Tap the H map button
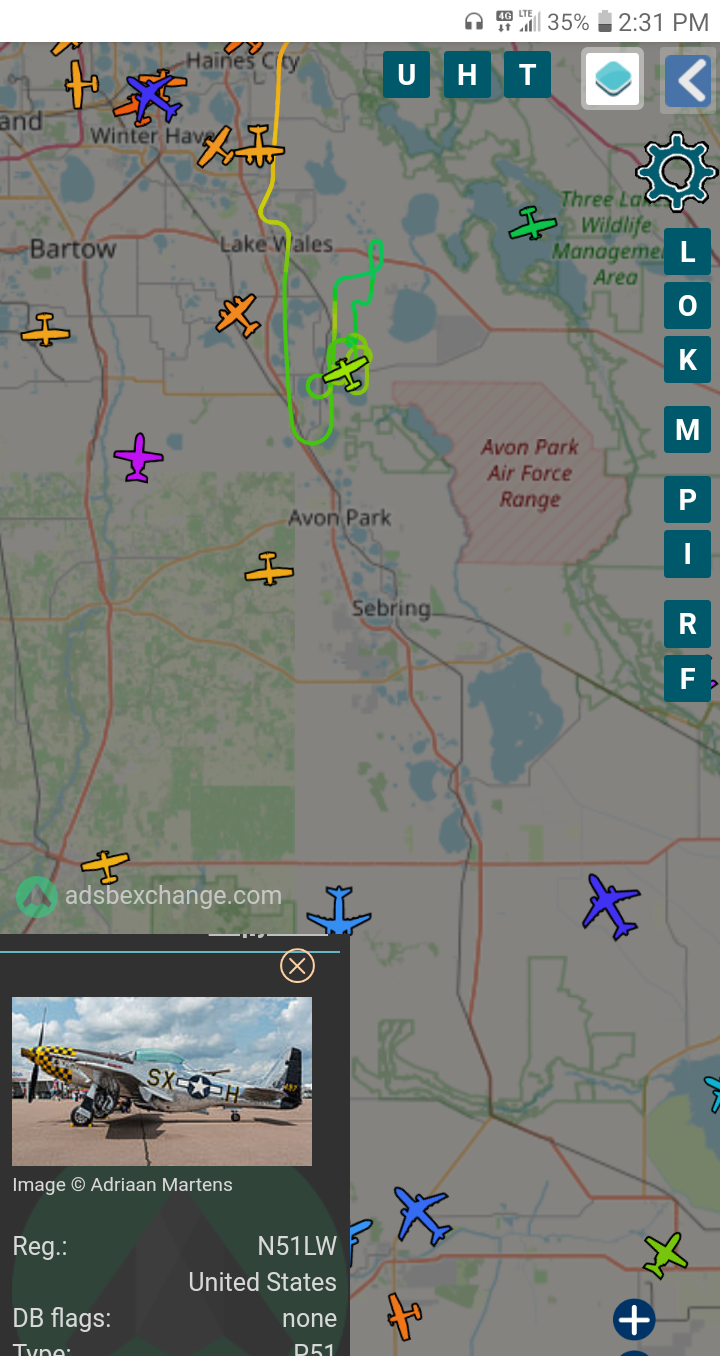 467,75
